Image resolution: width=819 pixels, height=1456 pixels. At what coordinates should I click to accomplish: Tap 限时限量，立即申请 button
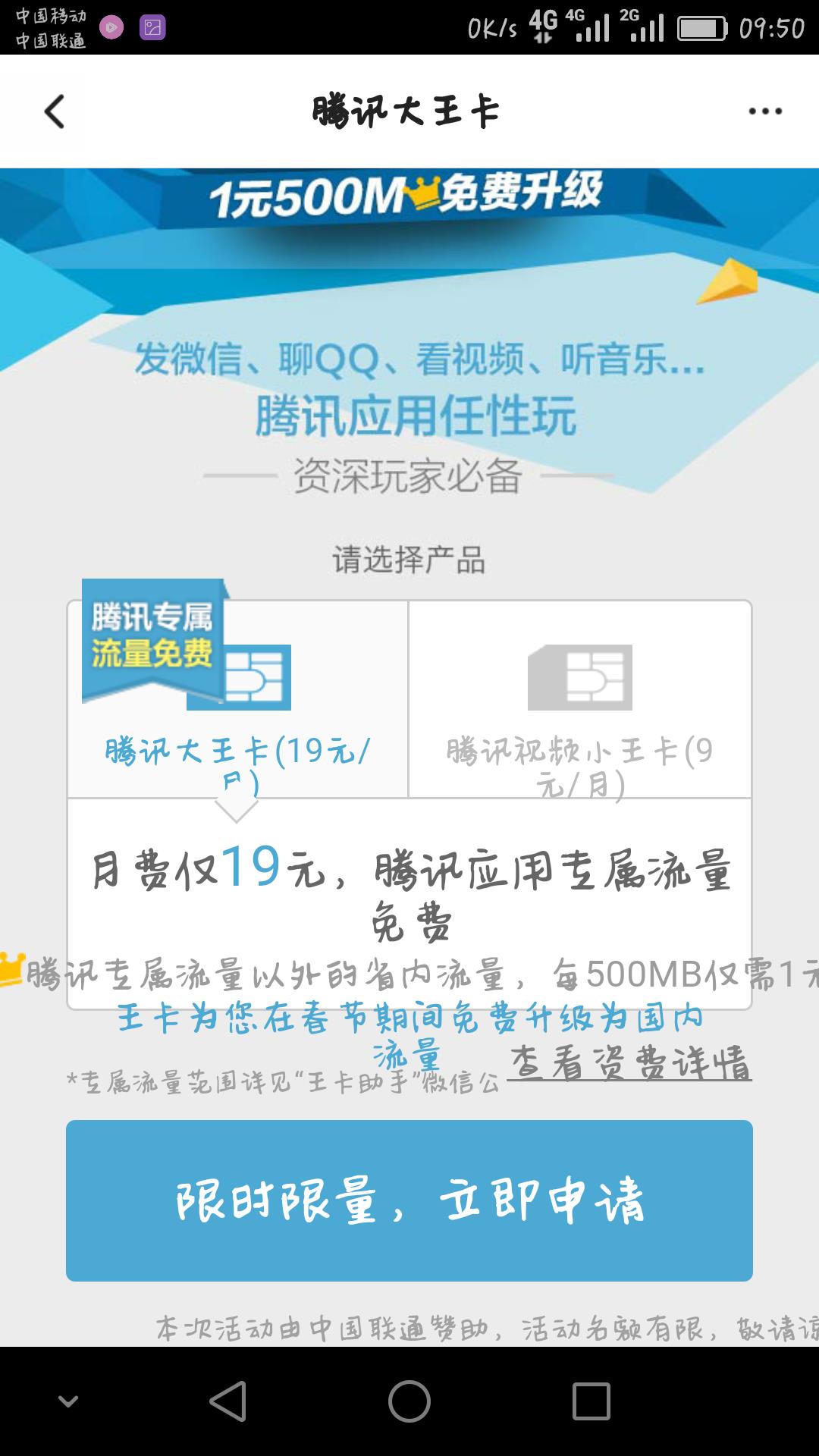coord(409,1200)
